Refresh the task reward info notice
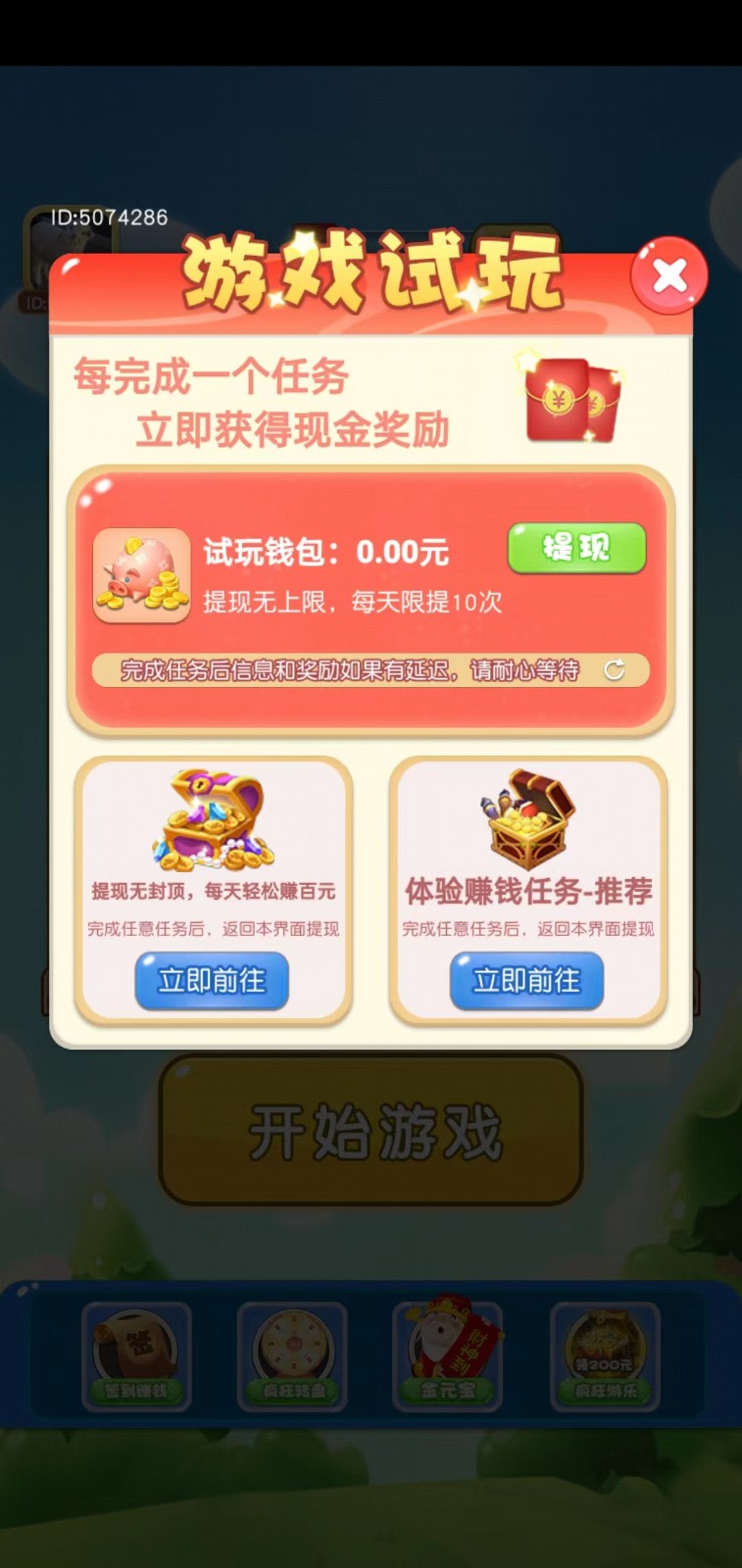Image resolution: width=742 pixels, height=1568 pixels. click(615, 670)
